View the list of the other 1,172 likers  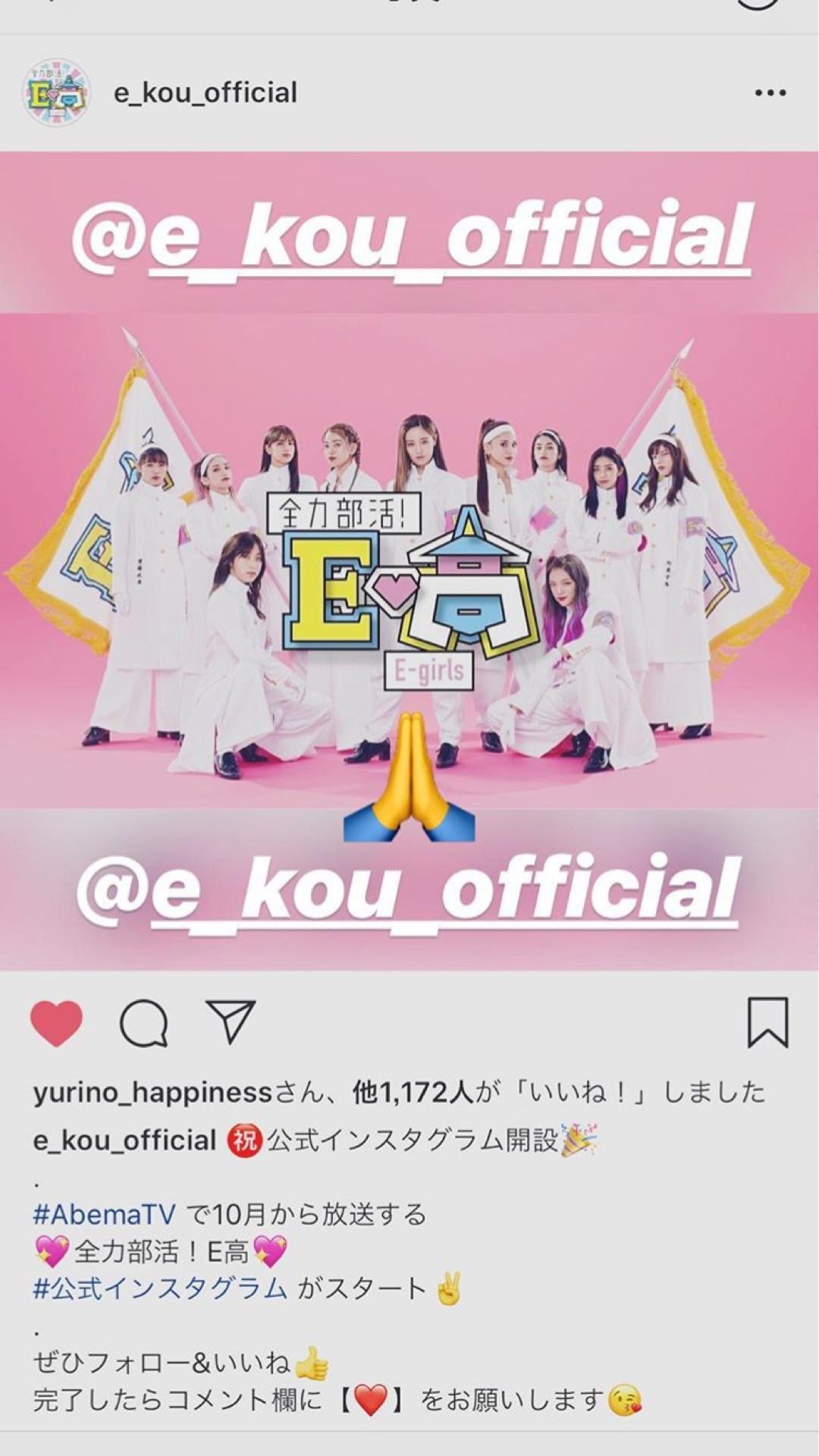click(413, 1093)
